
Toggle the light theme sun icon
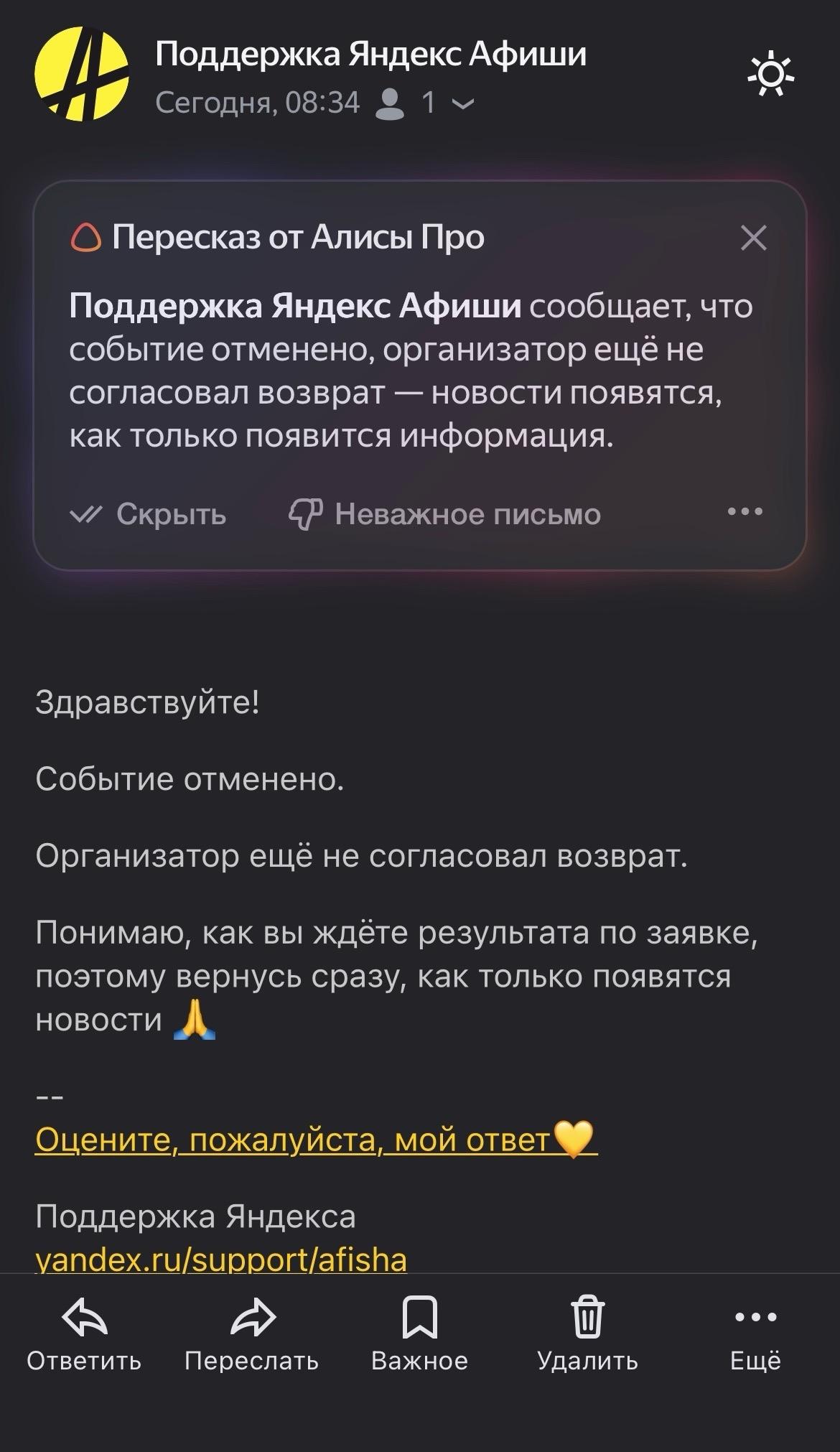[771, 75]
